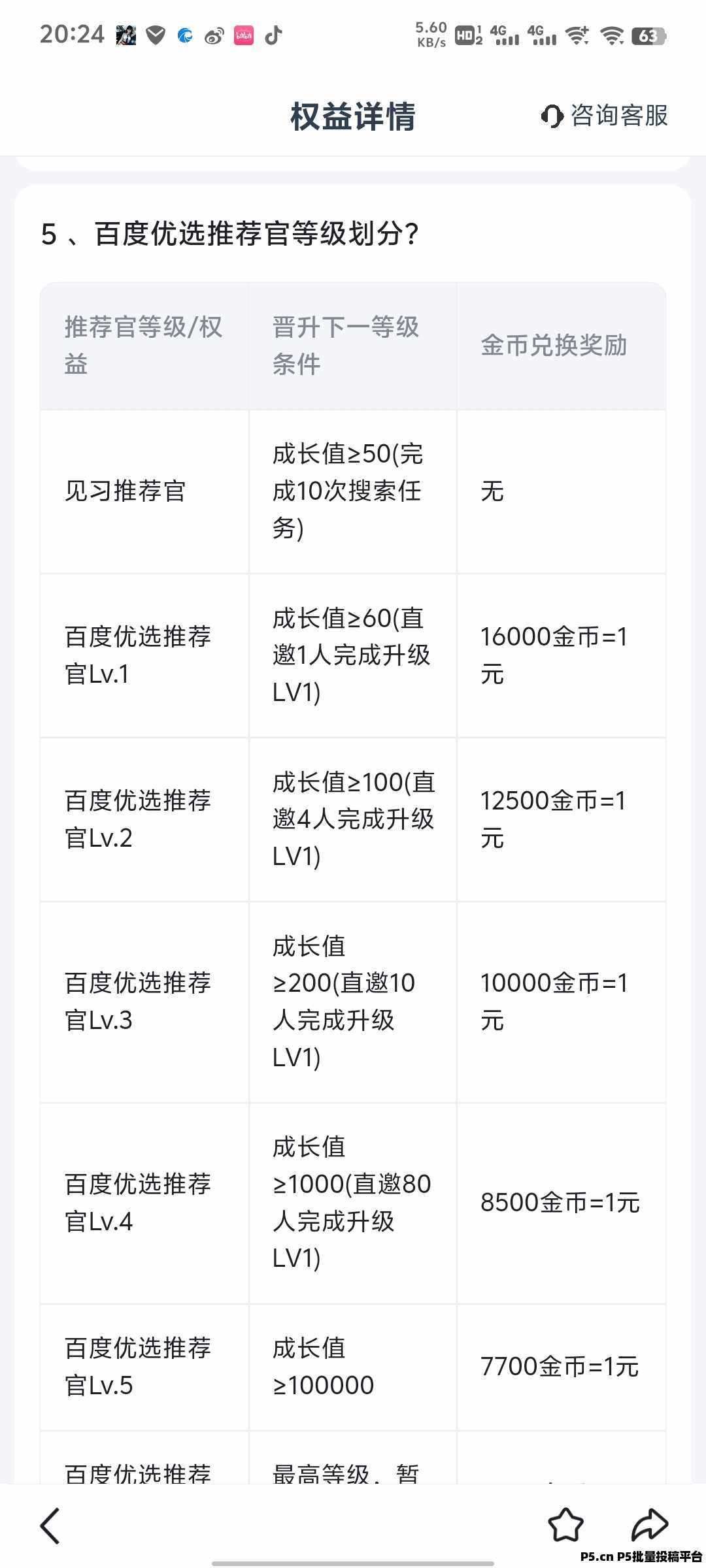Share this page via the arrow icon

click(x=649, y=1524)
